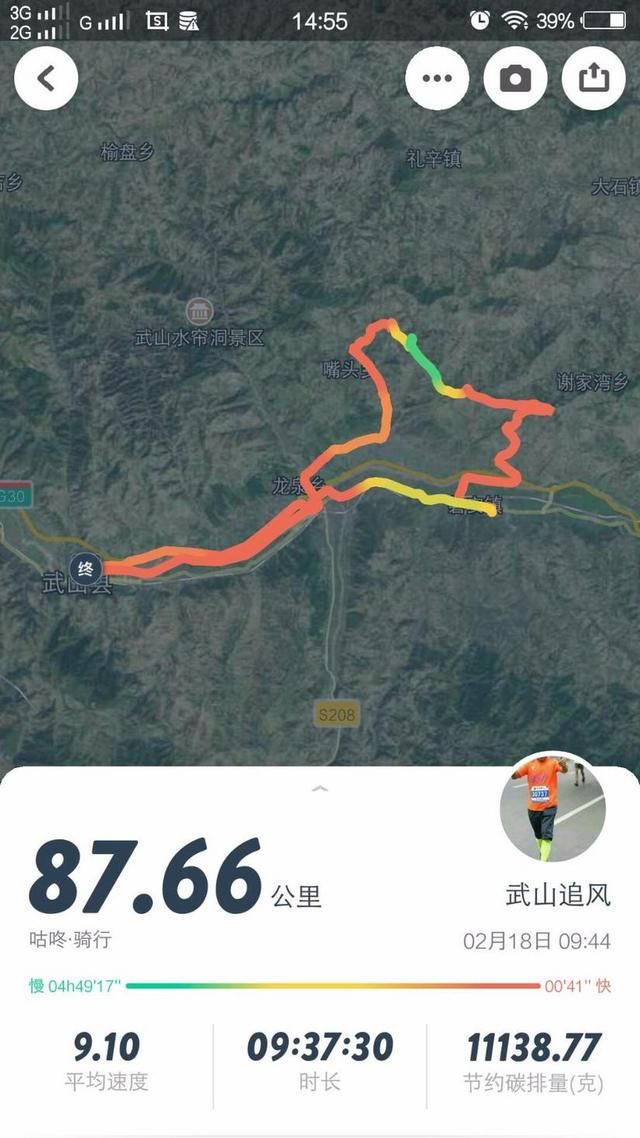Open the three-dot more options menu

coord(437,79)
